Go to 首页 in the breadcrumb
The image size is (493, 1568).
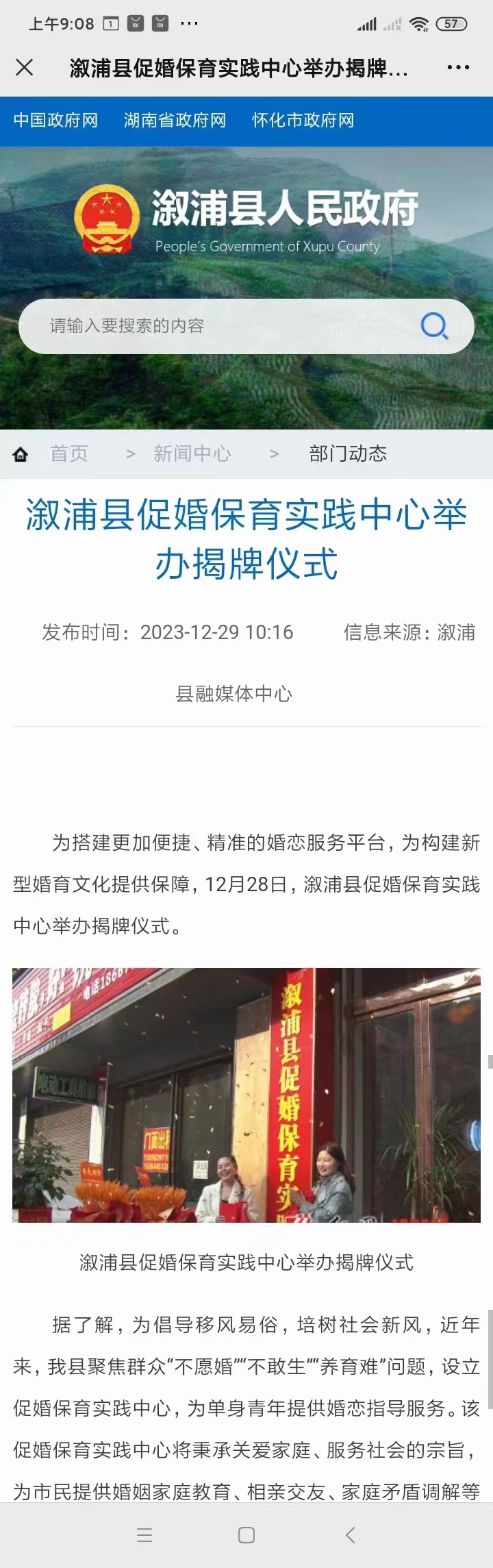tap(68, 453)
